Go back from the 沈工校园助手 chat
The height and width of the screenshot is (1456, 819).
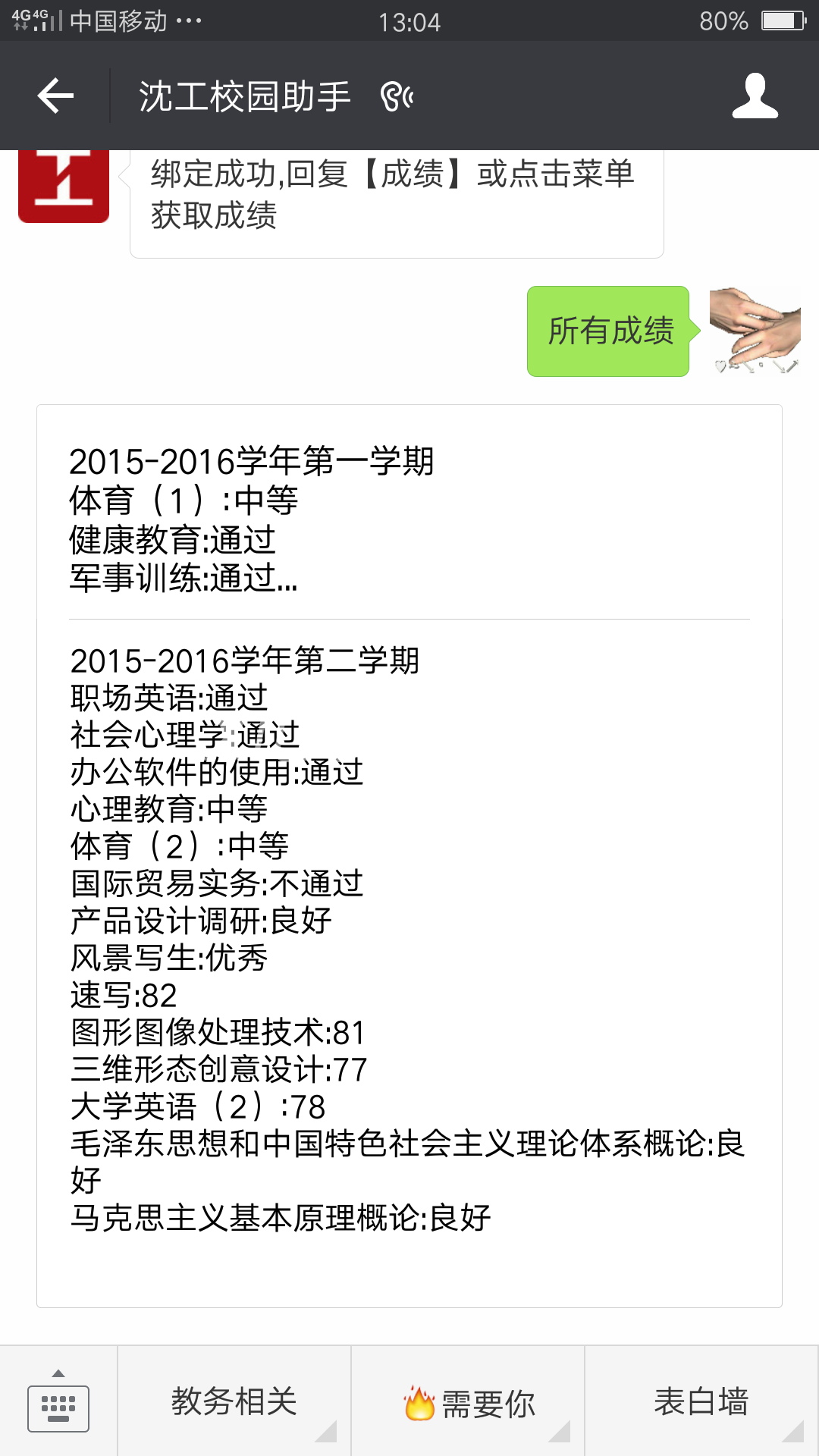[55, 96]
